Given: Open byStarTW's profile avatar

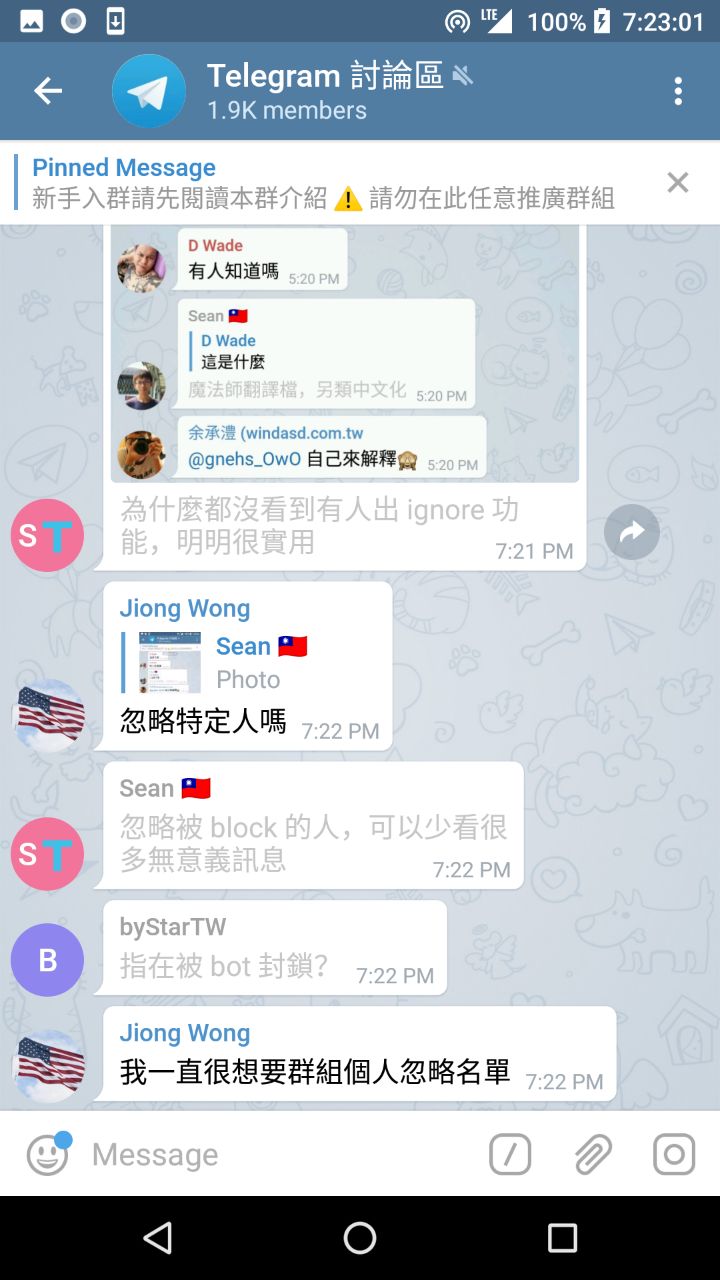Looking at the screenshot, I should (47, 960).
